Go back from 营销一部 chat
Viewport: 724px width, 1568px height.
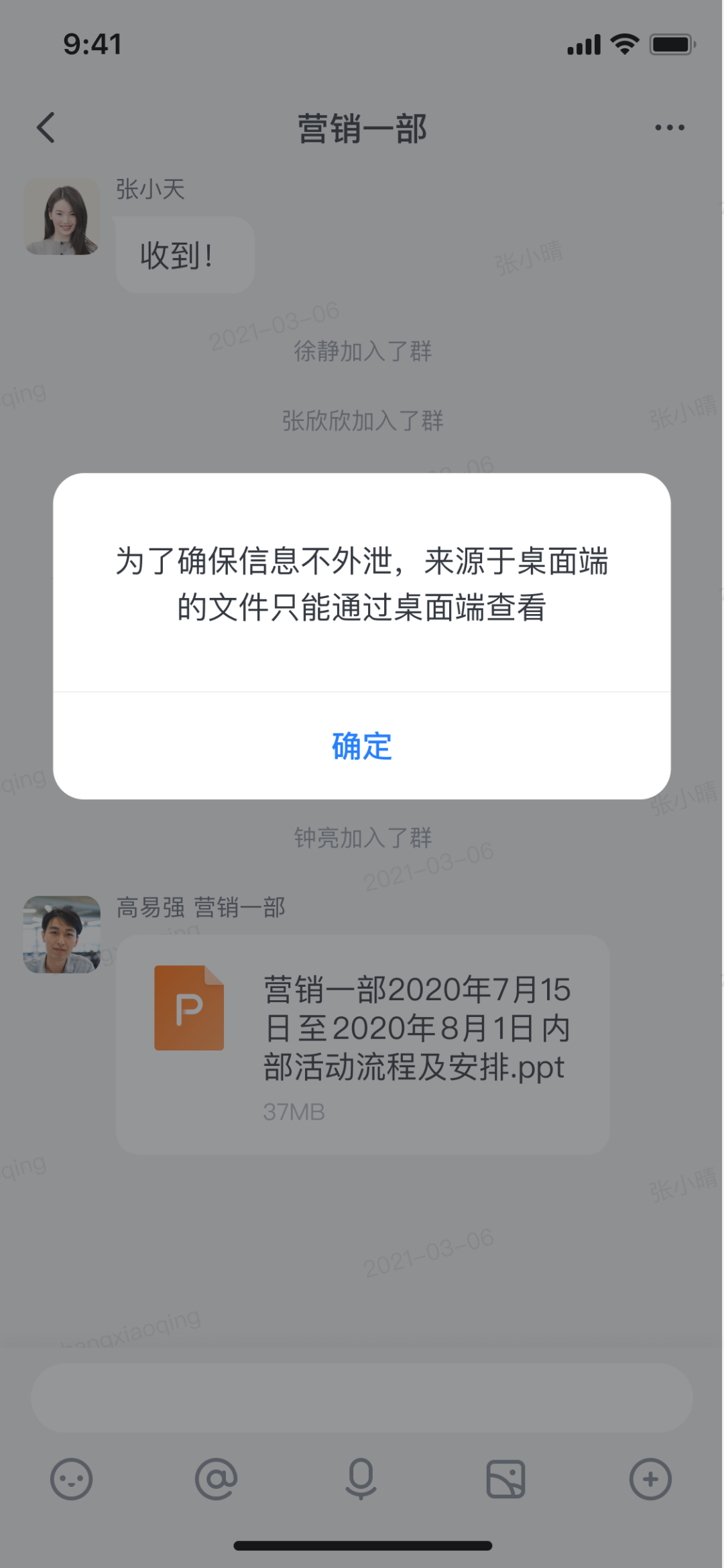pyautogui.click(x=46, y=127)
